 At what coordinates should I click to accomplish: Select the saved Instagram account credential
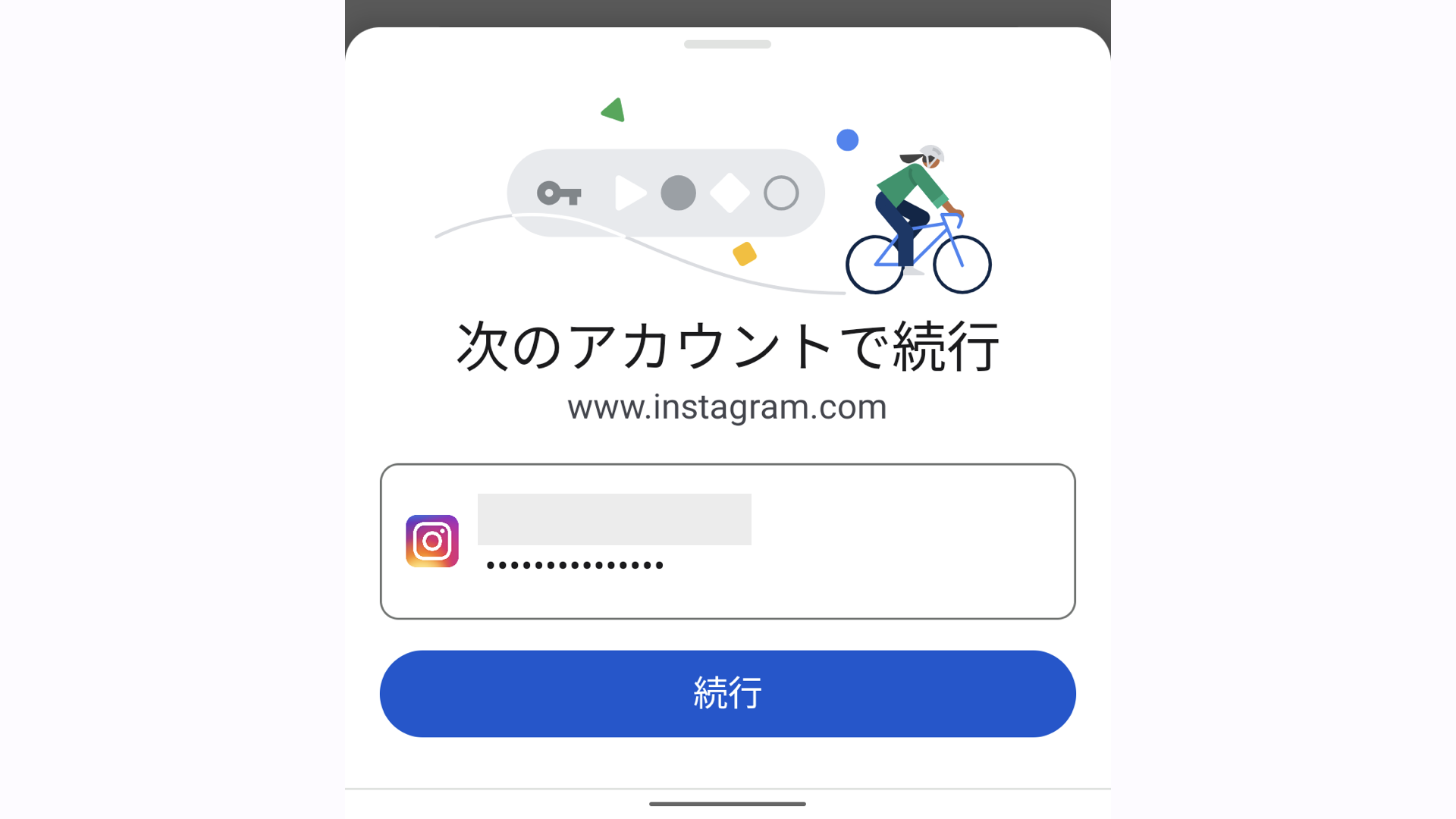click(727, 541)
